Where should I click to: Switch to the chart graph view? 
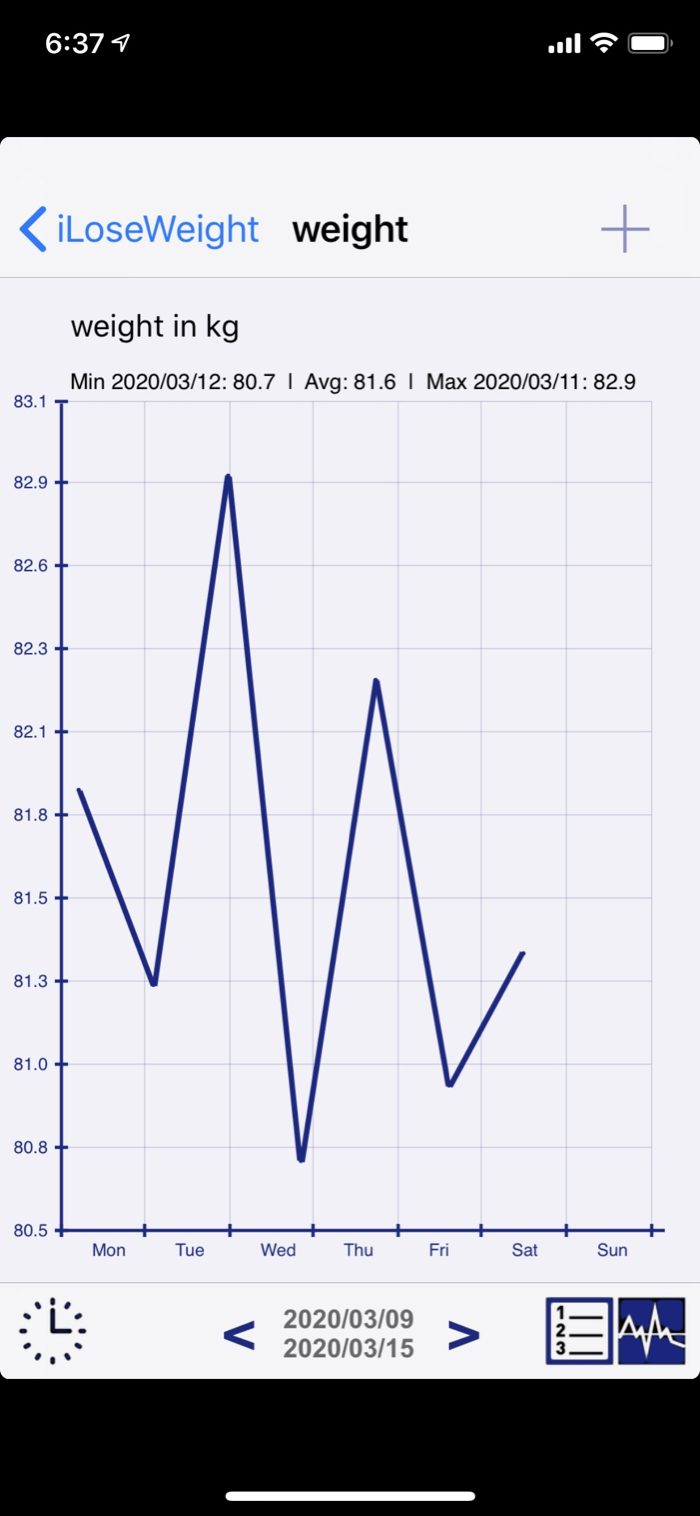pyautogui.click(x=652, y=1331)
